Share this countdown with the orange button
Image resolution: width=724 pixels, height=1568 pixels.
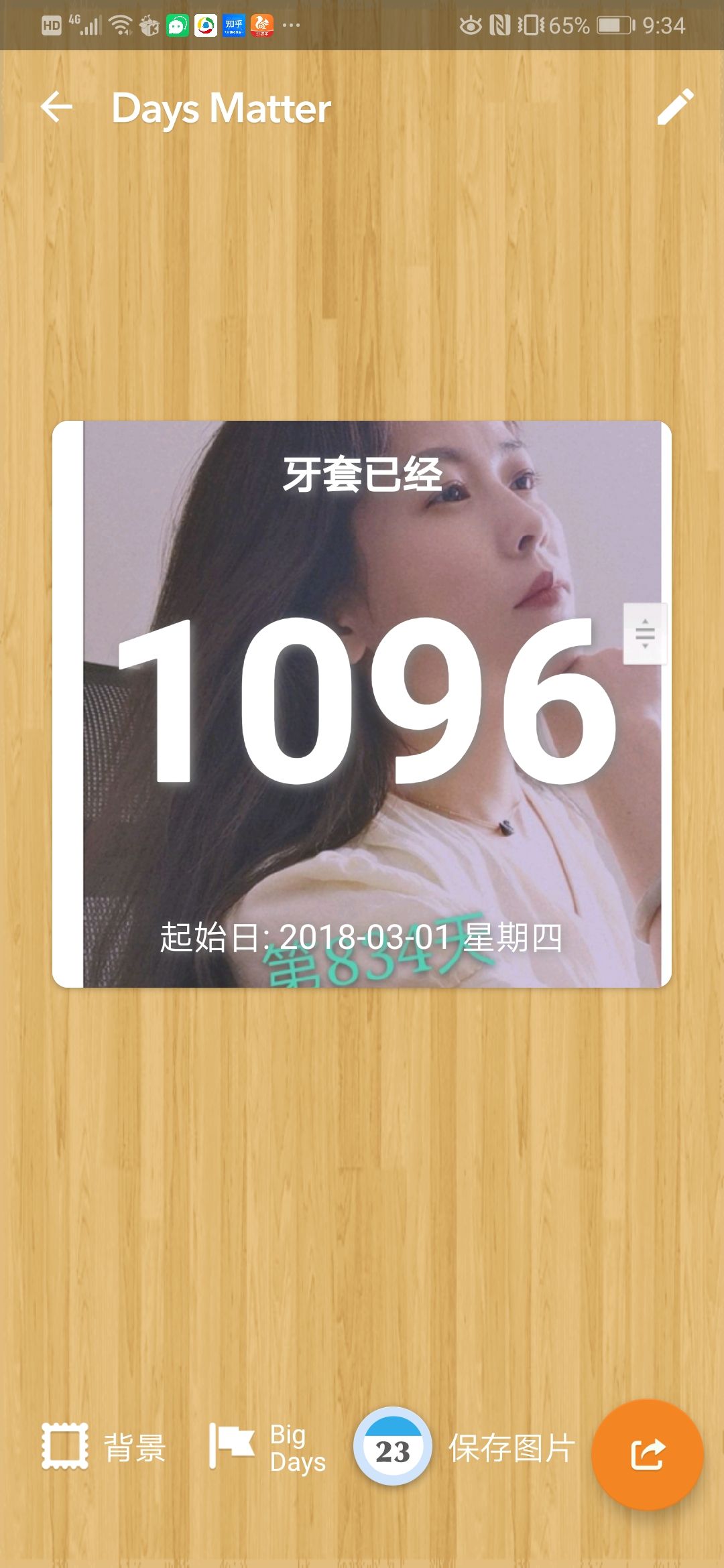coord(648,1454)
